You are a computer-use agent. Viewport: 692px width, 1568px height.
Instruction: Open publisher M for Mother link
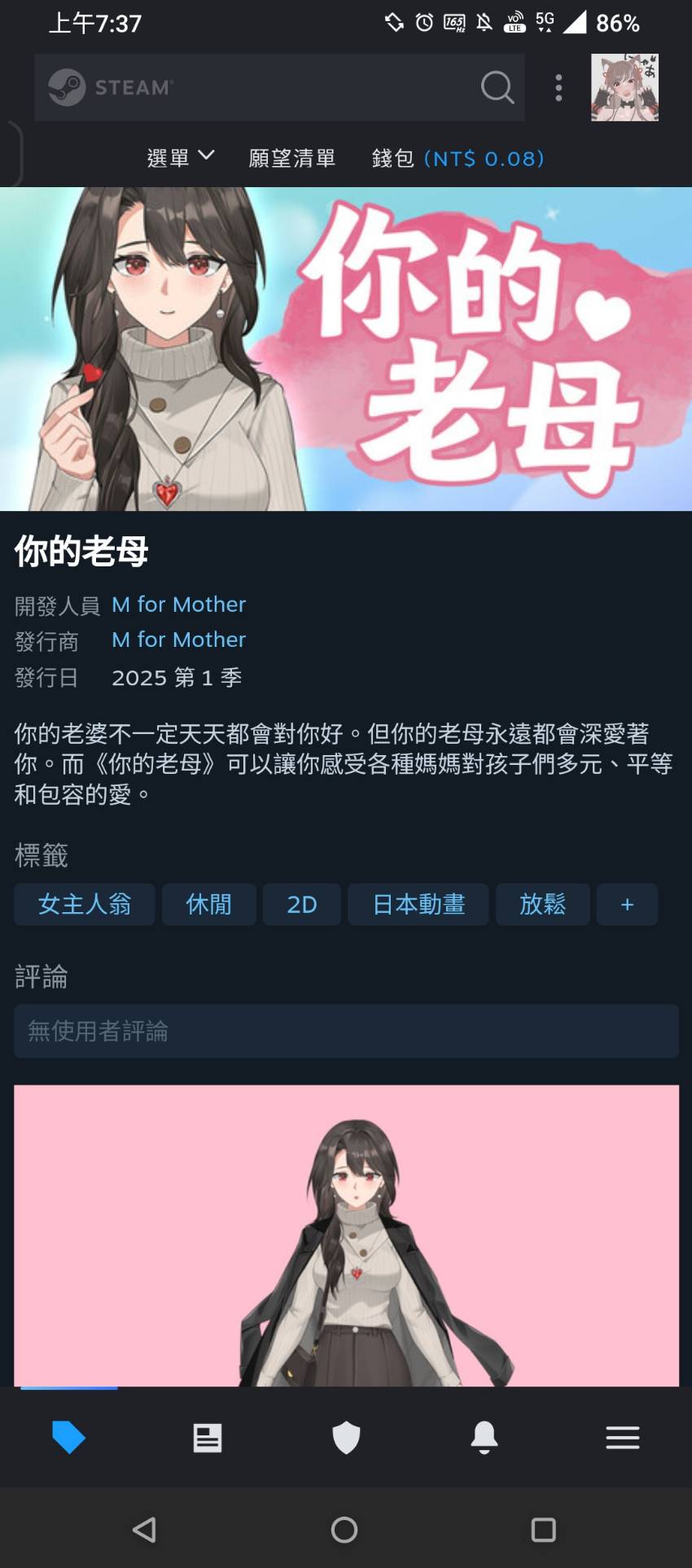178,640
